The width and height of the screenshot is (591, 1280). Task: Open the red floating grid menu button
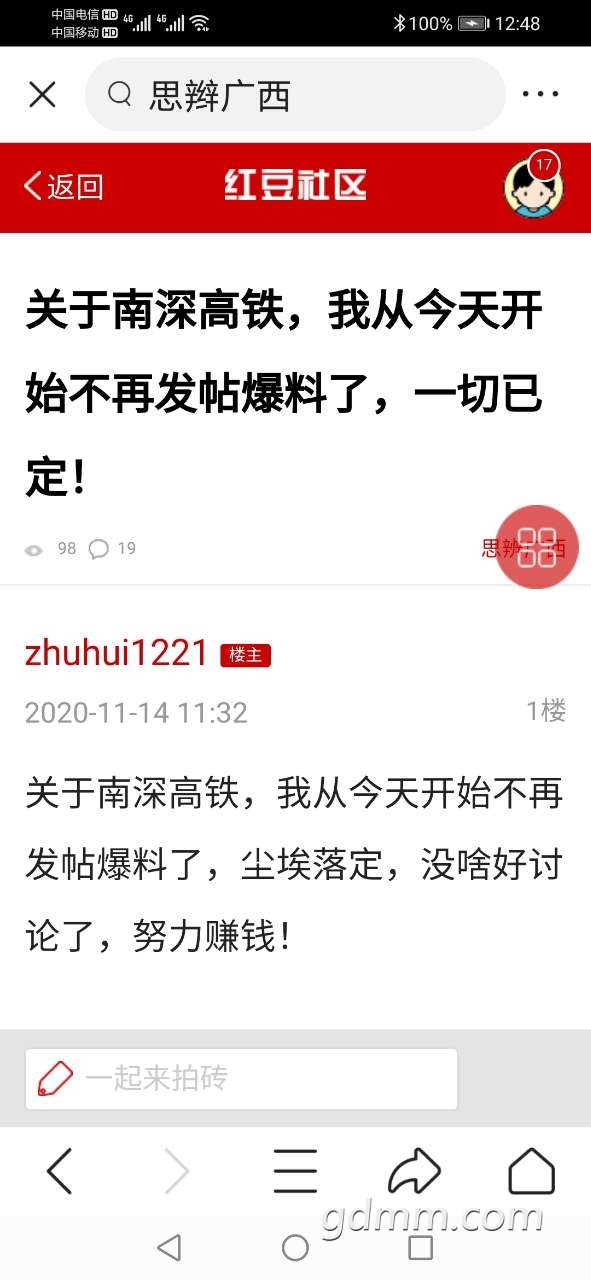(538, 547)
